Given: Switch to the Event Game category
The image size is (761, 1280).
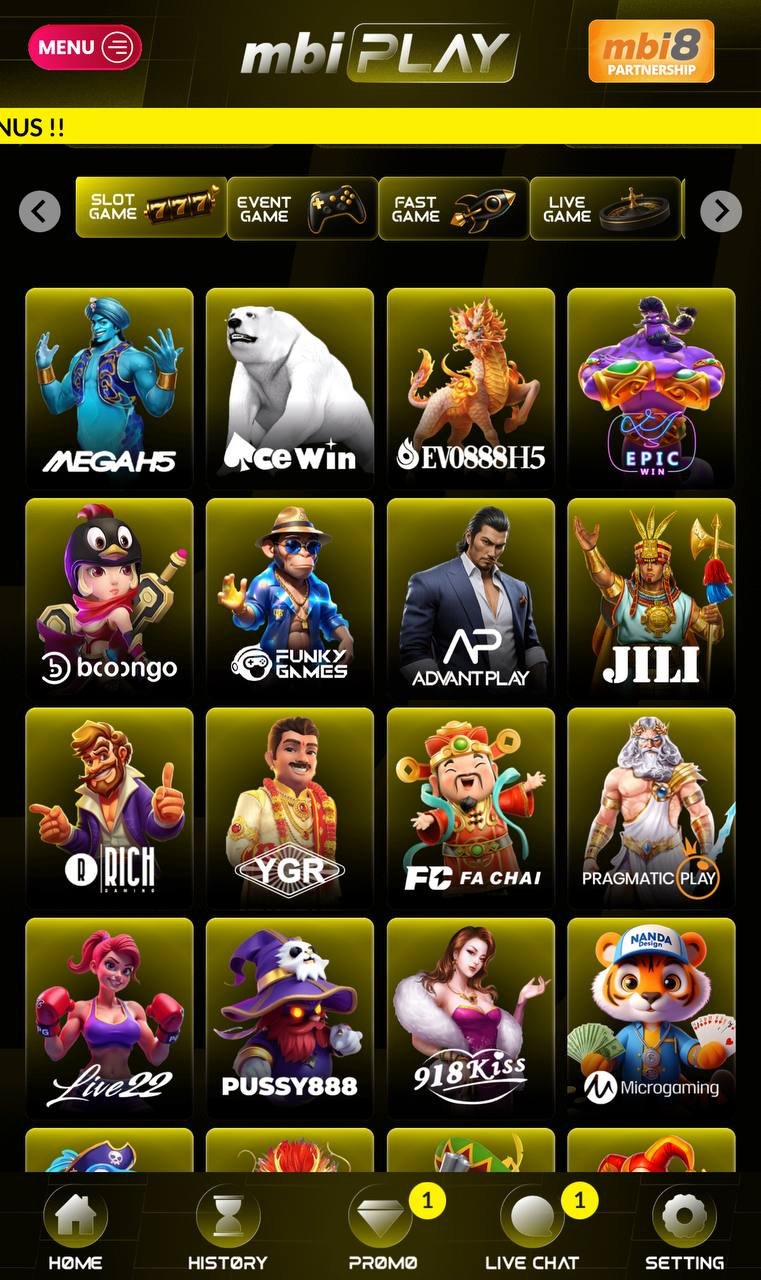Looking at the screenshot, I should [302, 209].
